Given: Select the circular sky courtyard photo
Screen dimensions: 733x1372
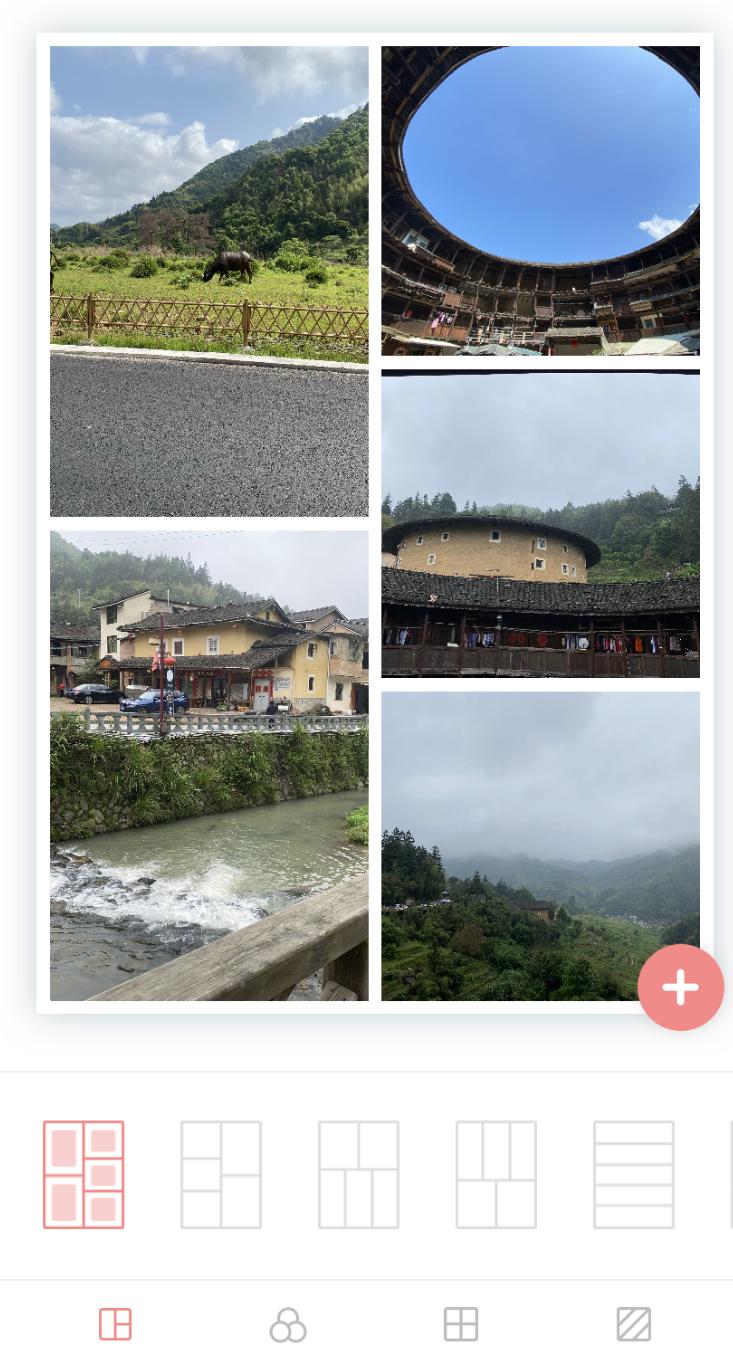Looking at the screenshot, I should pos(540,200).
